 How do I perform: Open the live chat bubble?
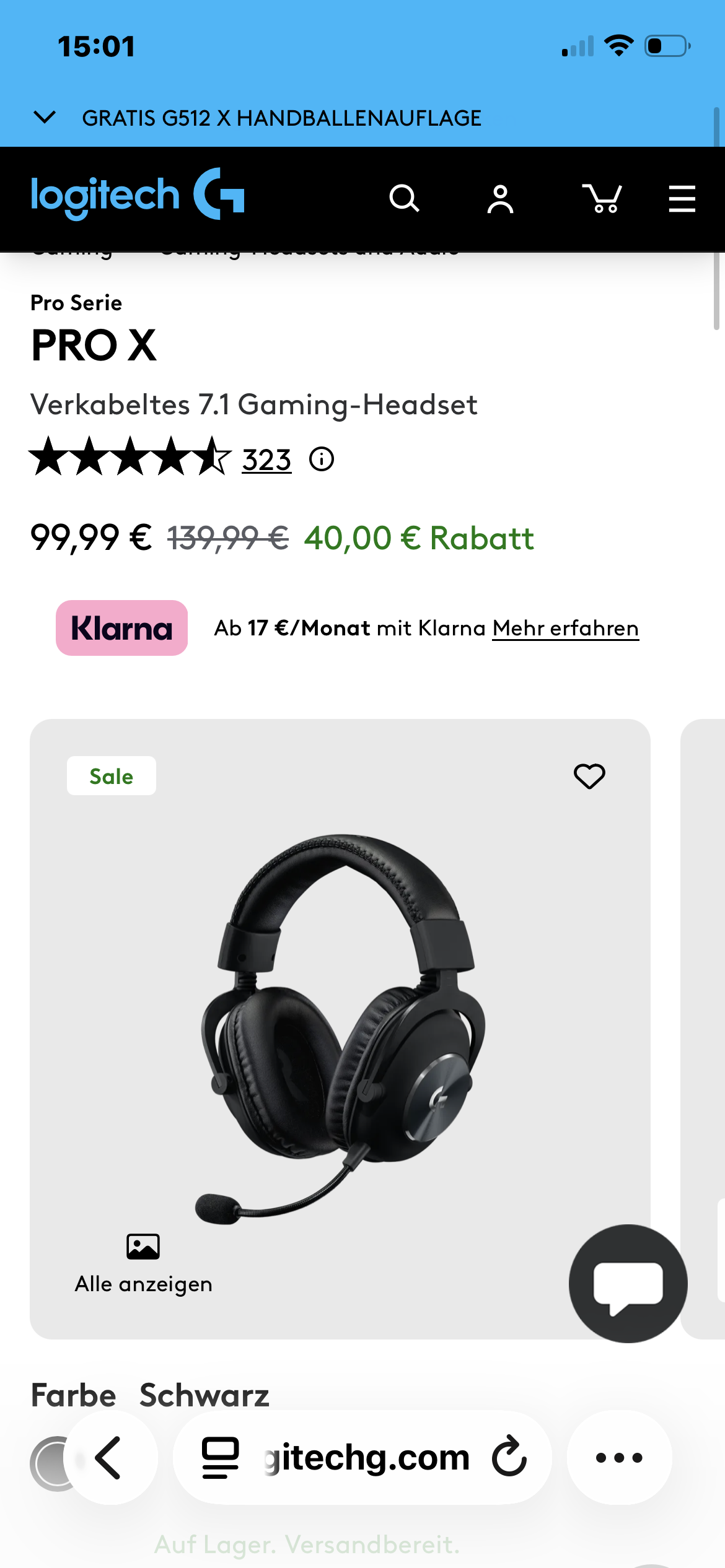click(628, 1283)
